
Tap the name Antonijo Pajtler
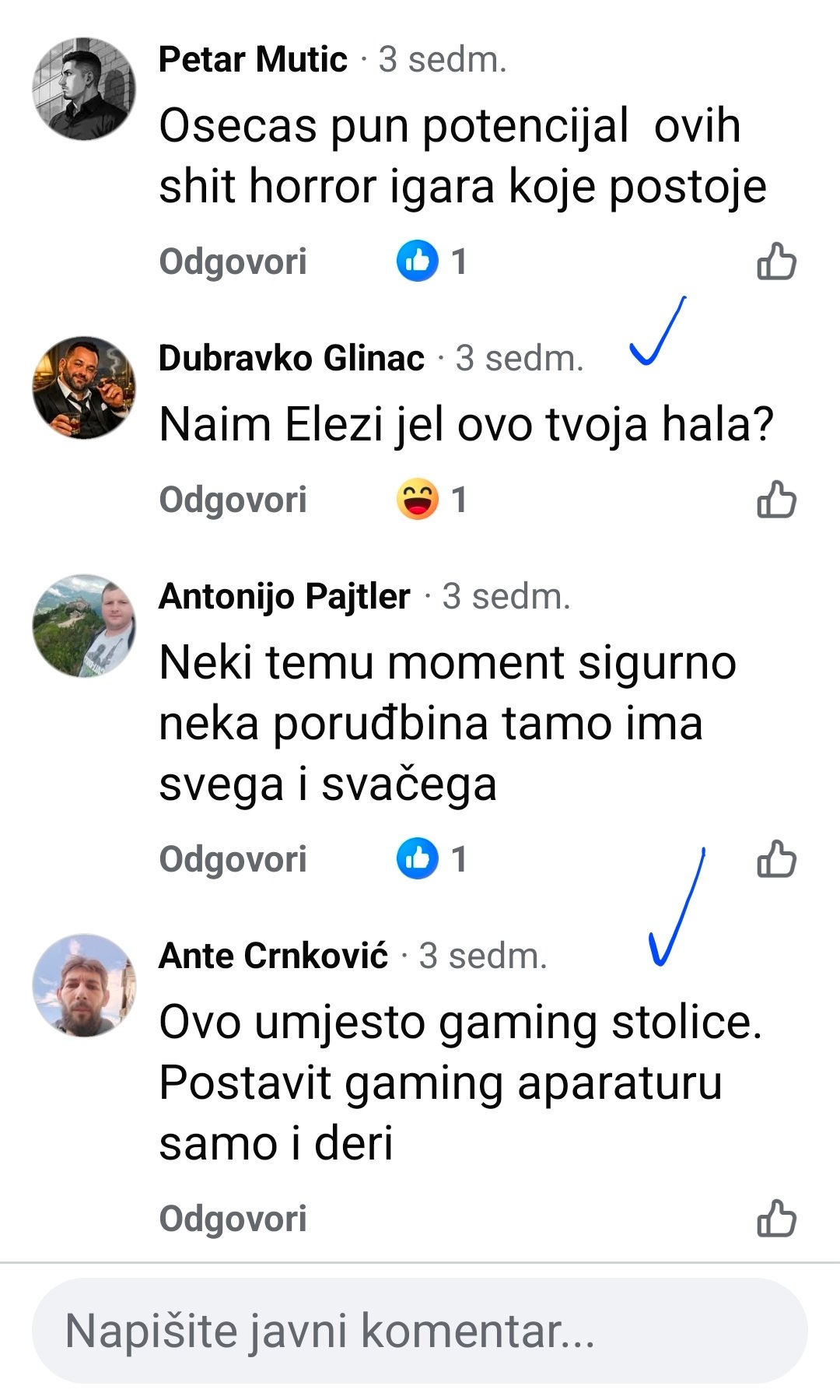tap(284, 596)
